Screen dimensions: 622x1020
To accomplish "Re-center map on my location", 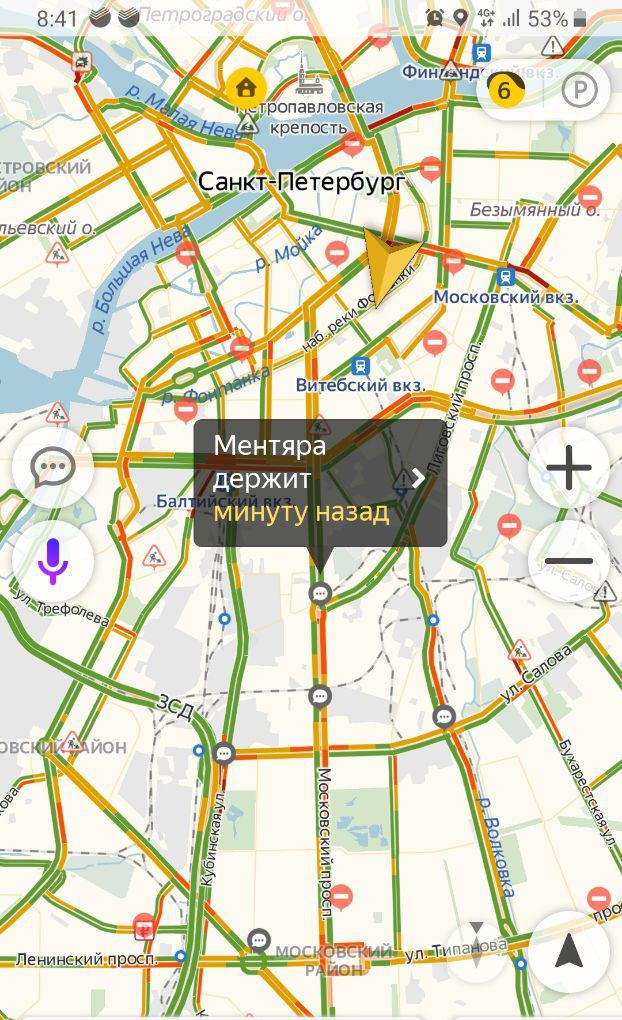I will coord(569,952).
